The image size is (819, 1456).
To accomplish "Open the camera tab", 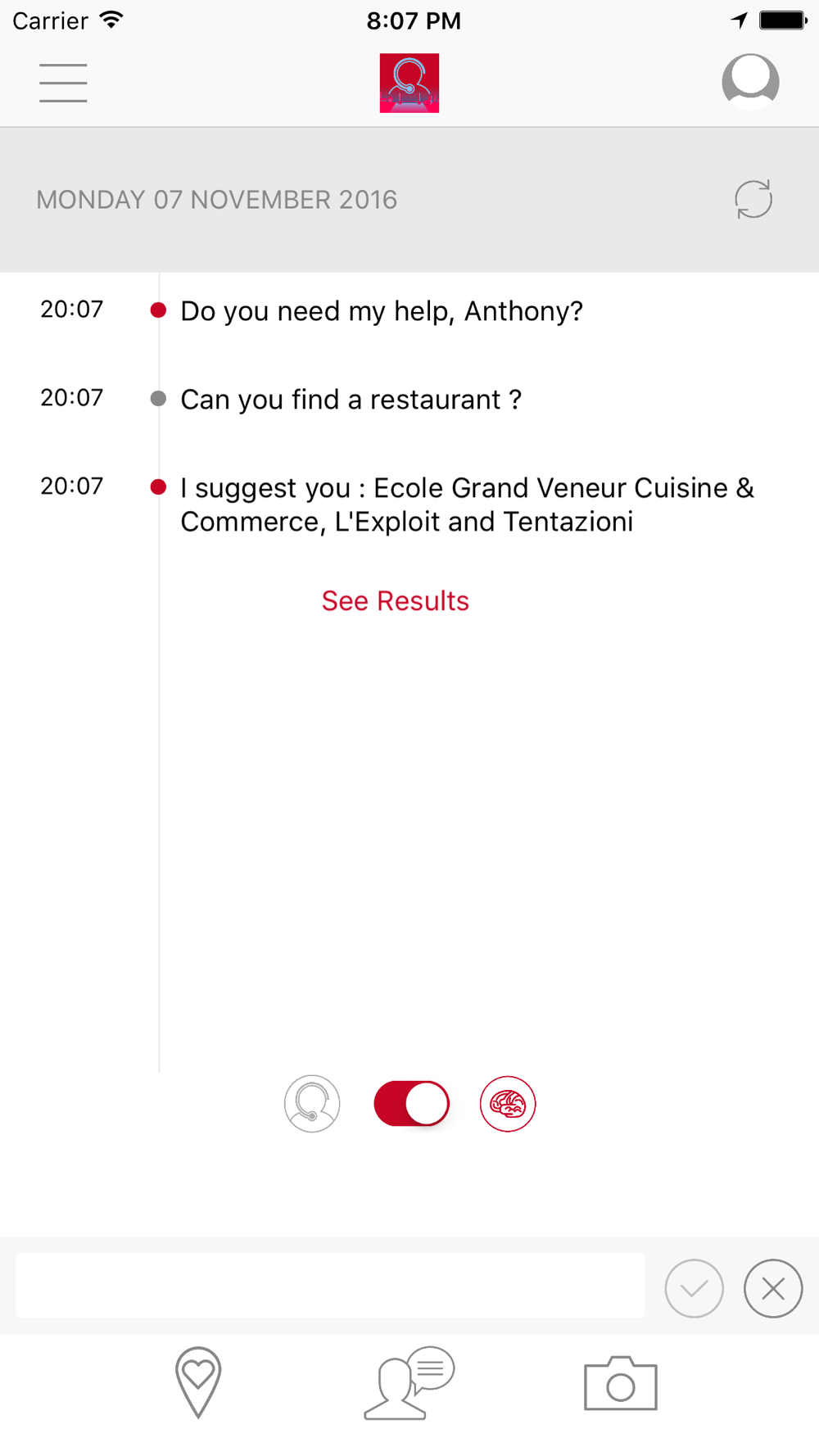I will 620,1384.
